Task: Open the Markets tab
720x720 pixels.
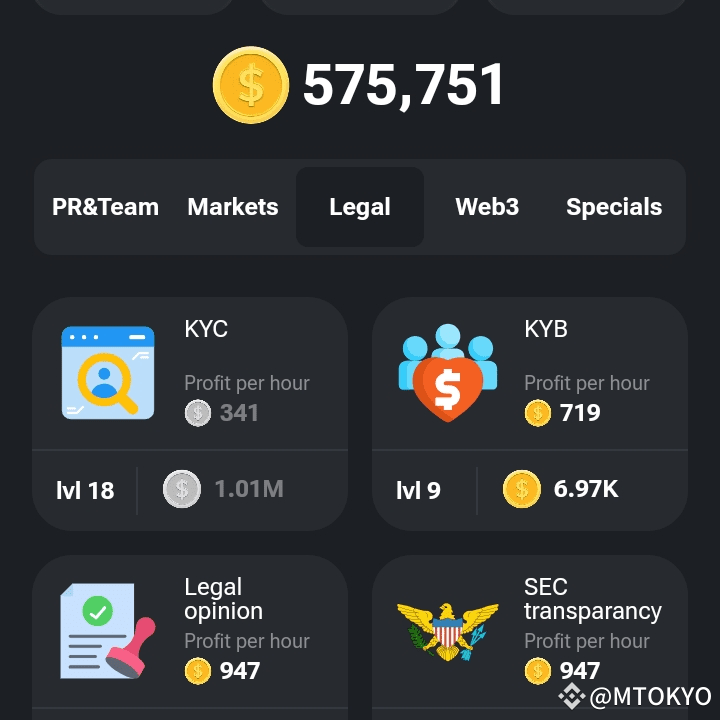Action: [233, 207]
